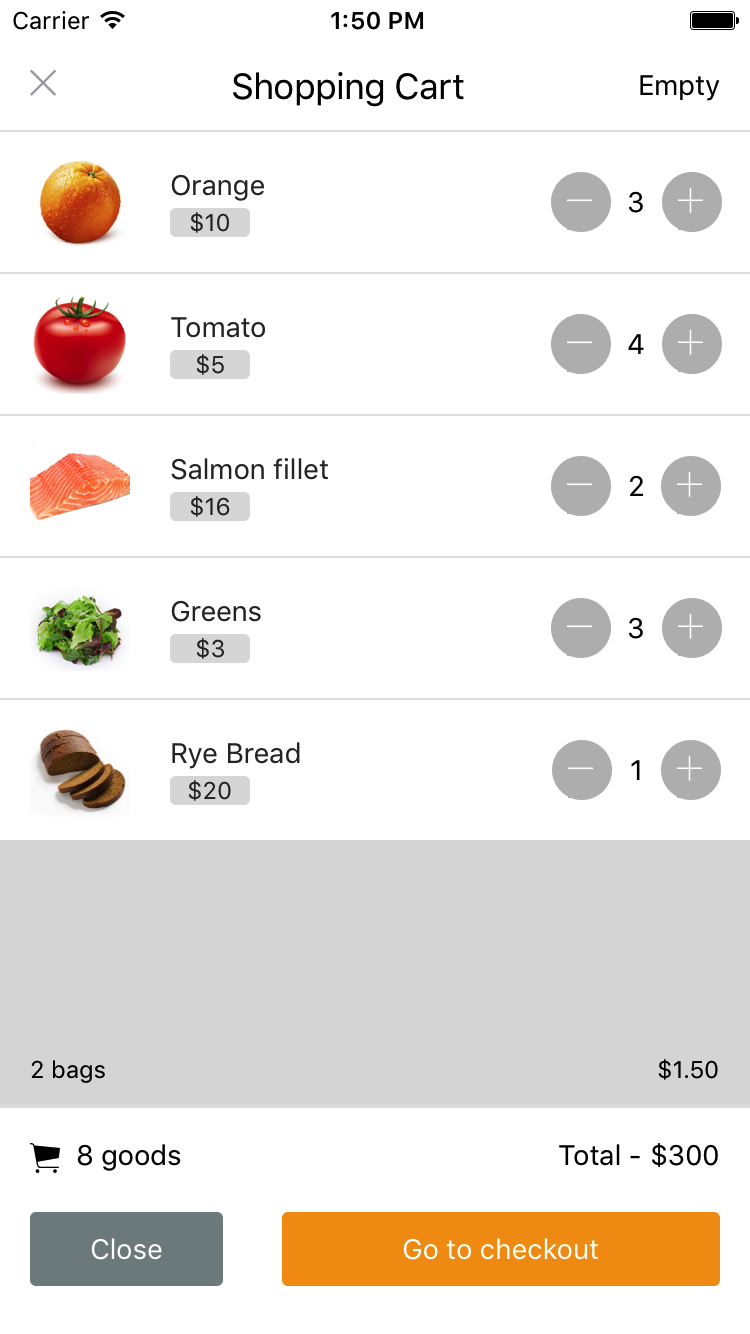Decrease the Orange quantity
This screenshot has width=750, height=1334.
580,202
